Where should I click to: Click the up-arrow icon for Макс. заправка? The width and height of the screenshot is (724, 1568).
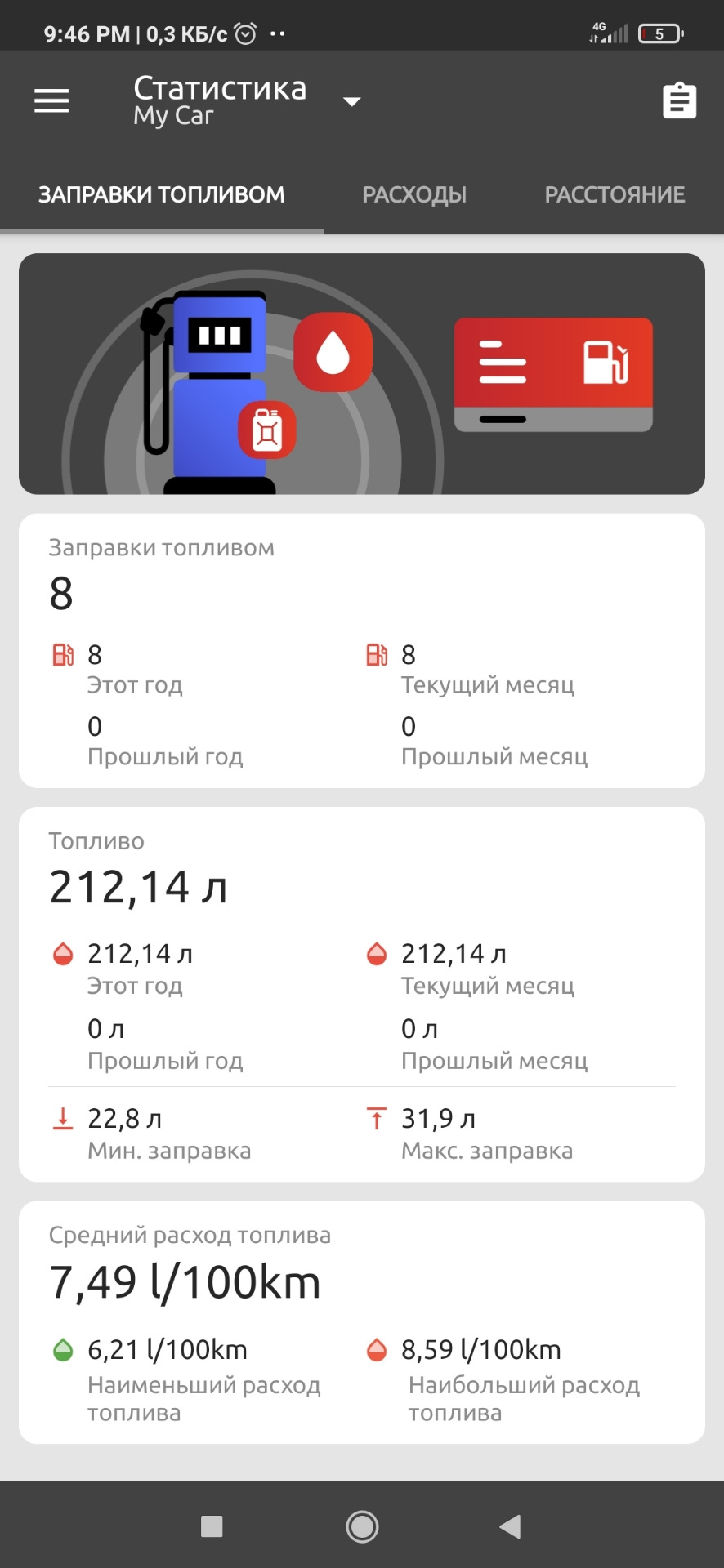pos(377,1118)
